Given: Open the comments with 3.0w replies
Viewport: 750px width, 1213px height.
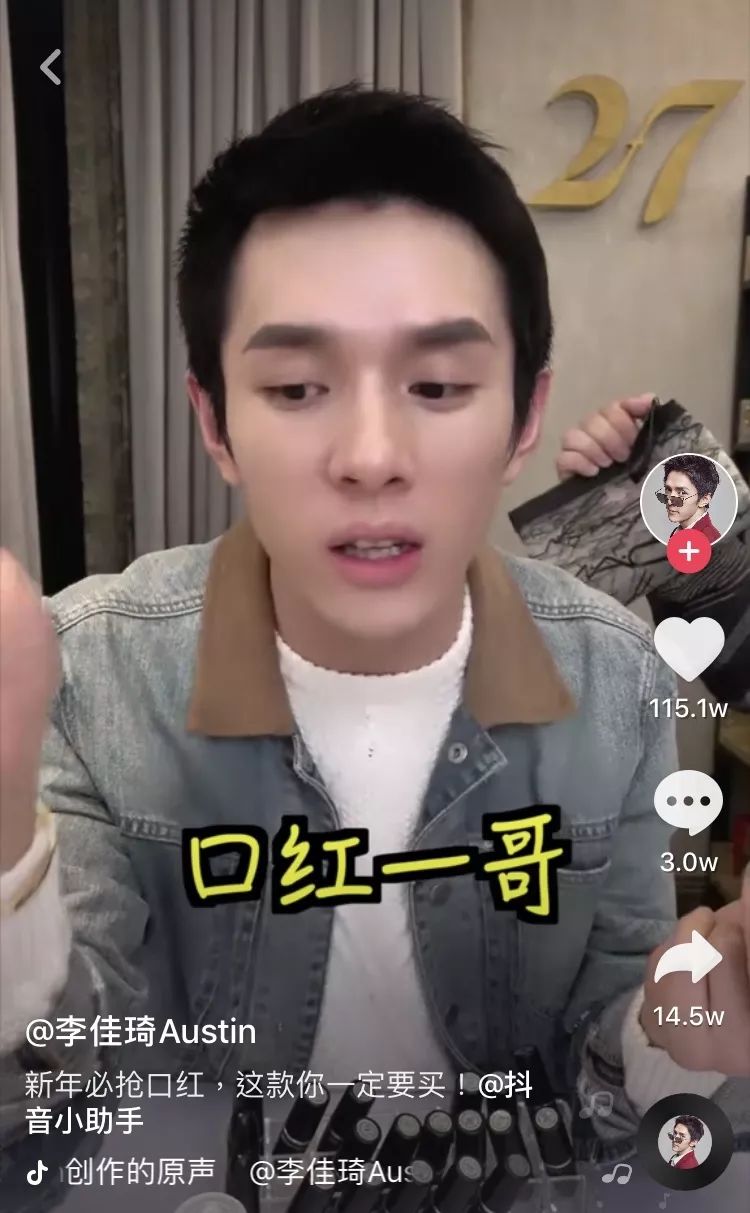Looking at the screenshot, I should click(x=688, y=804).
